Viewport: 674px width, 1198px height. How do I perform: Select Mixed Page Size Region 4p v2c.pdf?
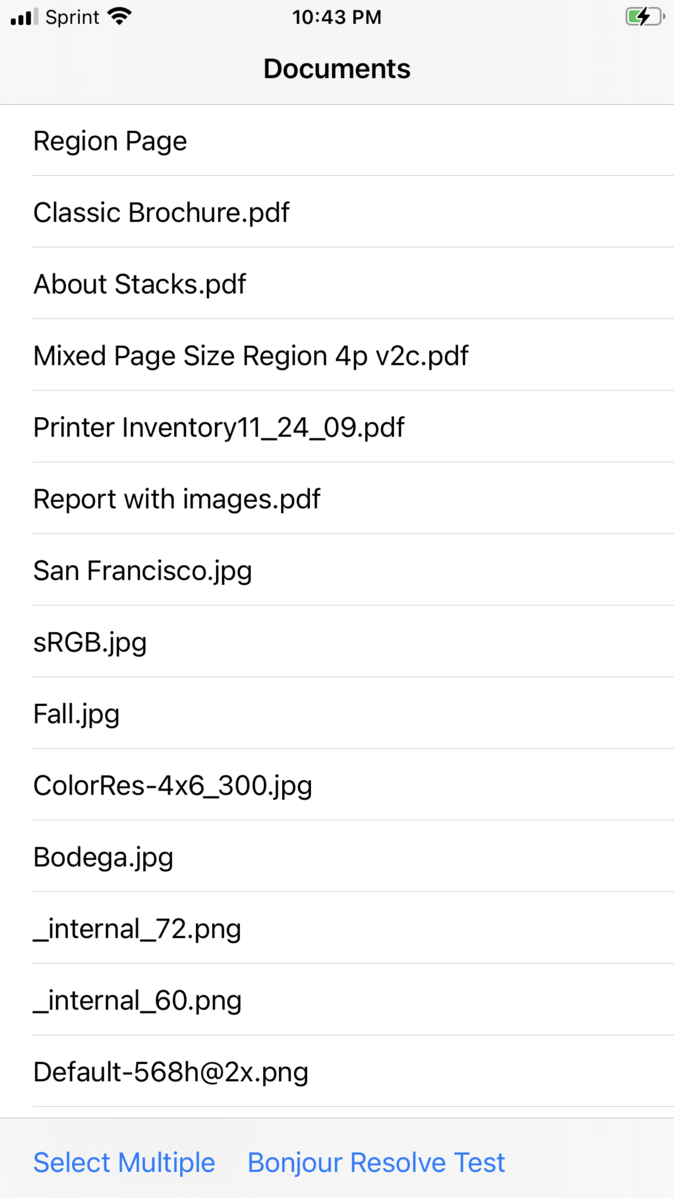[337, 355]
